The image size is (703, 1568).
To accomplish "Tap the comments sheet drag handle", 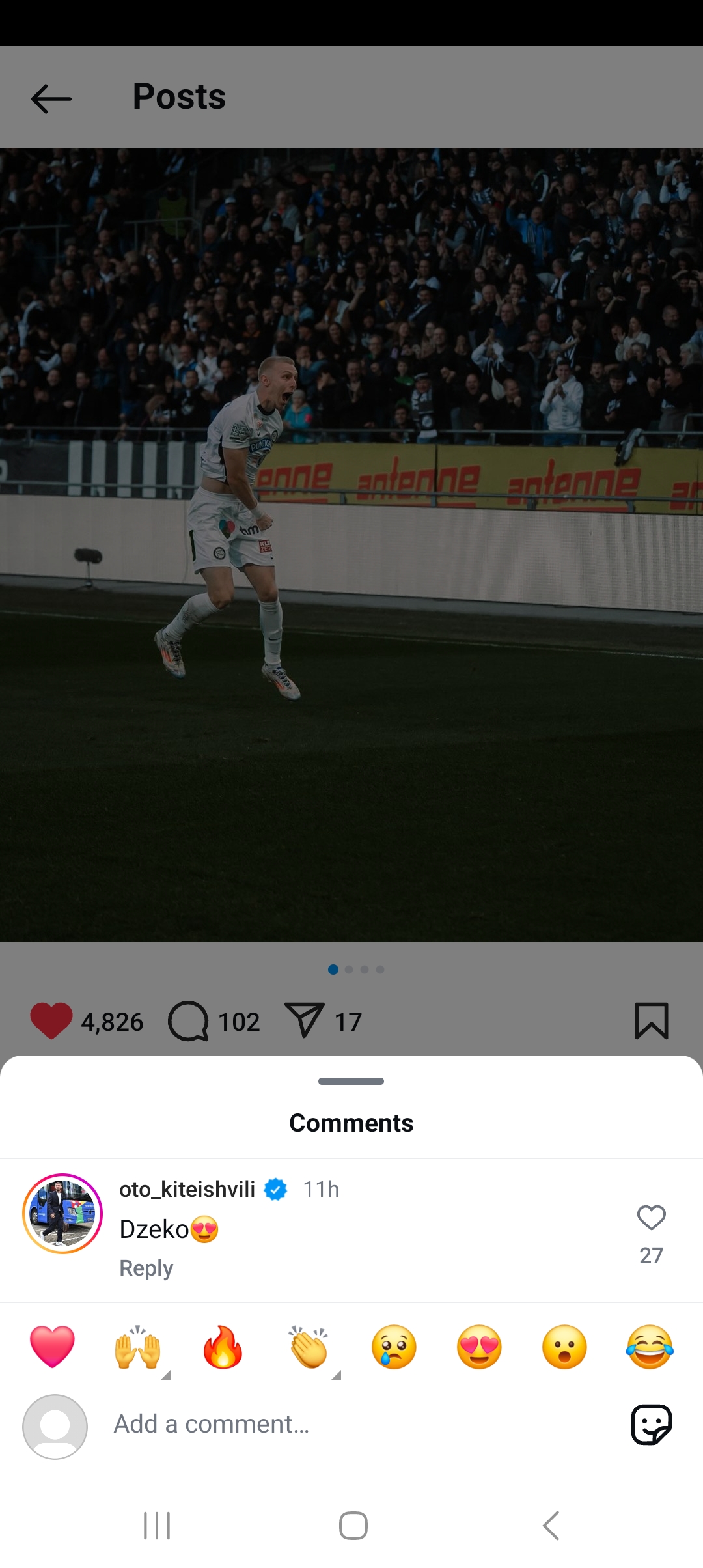I will 351,1081.
